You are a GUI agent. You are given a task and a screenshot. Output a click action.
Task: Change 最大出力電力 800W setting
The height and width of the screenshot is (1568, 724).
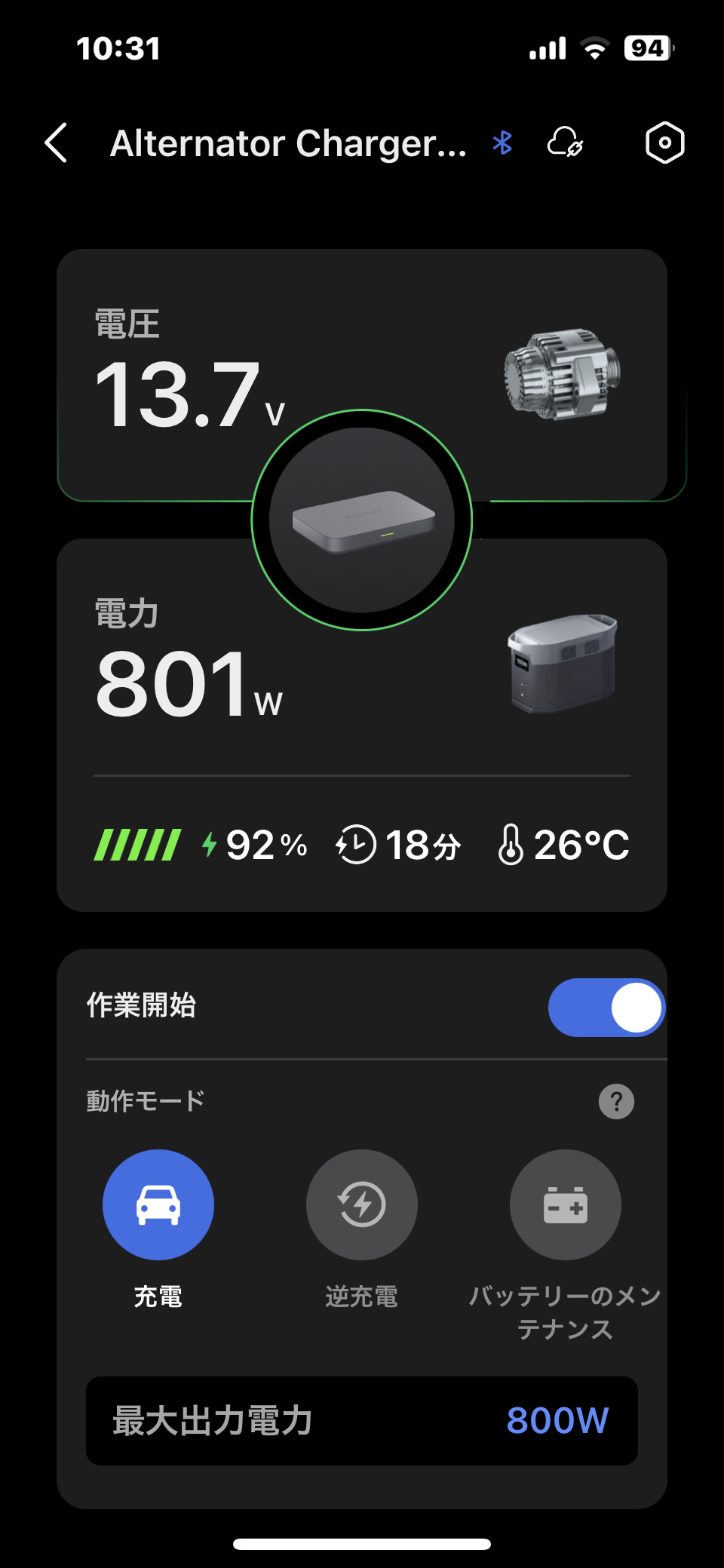coord(362,1421)
